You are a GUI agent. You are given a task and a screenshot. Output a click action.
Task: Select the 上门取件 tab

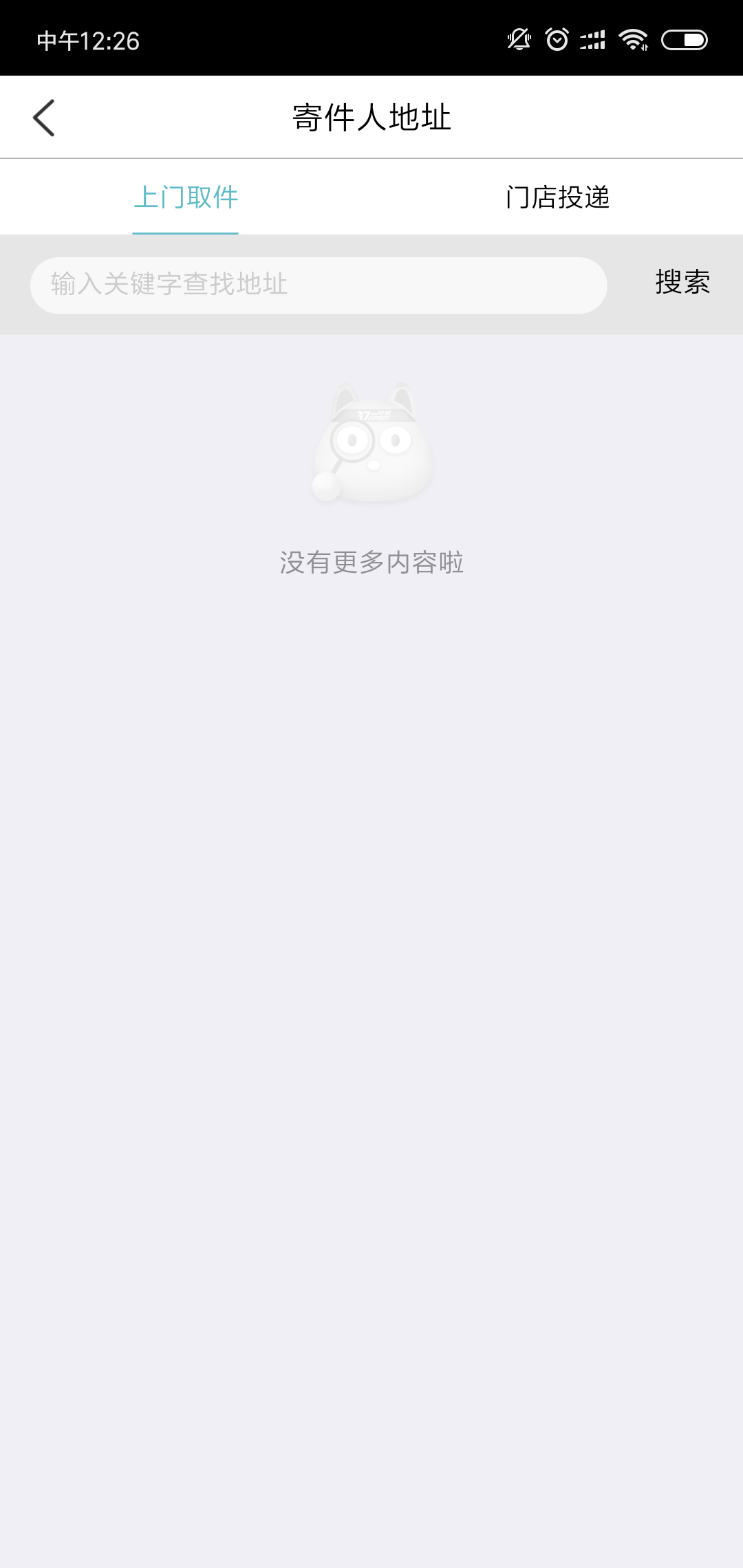tap(186, 197)
